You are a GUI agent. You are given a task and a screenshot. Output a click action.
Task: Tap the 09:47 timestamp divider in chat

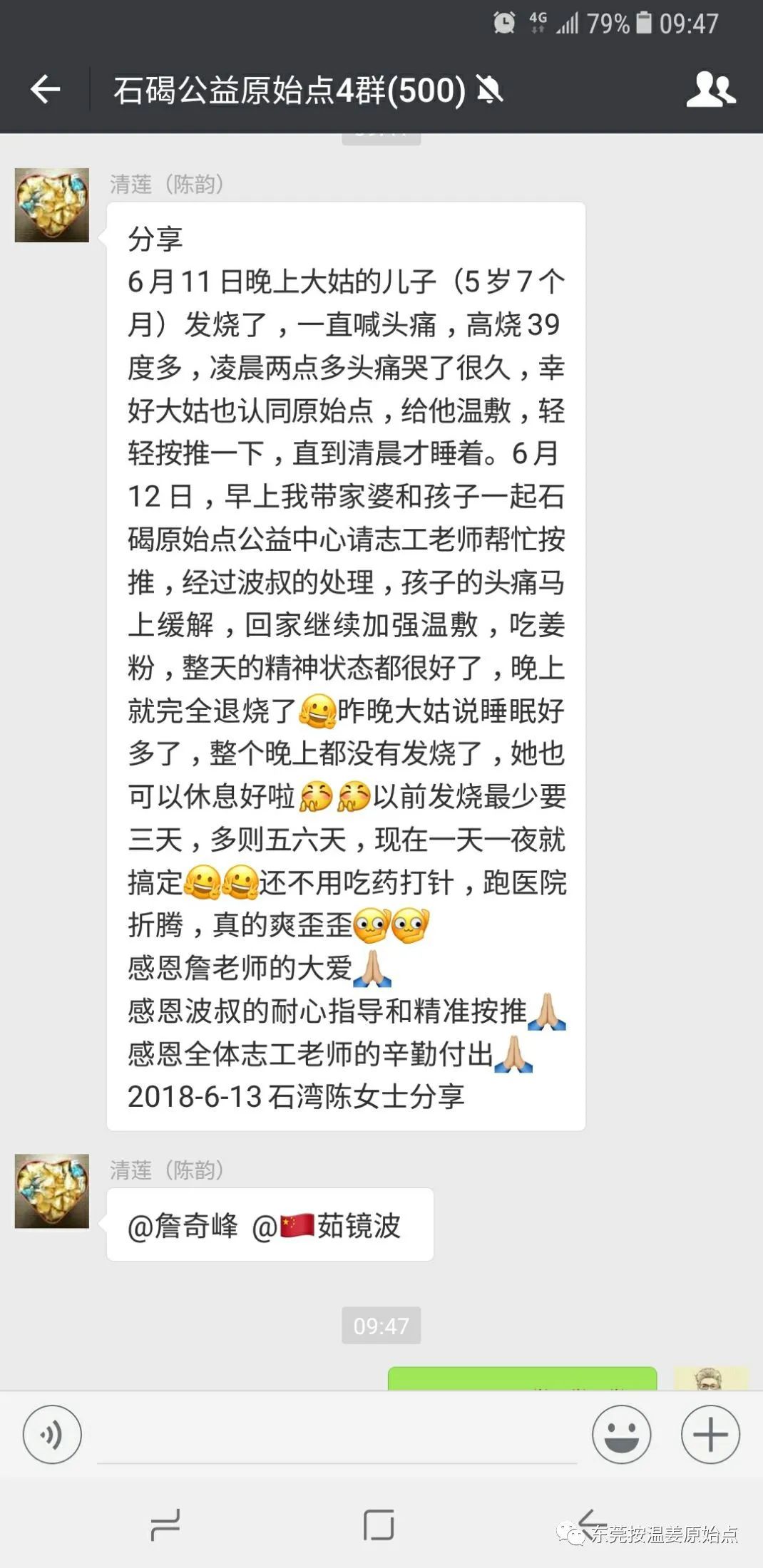[x=381, y=1326]
